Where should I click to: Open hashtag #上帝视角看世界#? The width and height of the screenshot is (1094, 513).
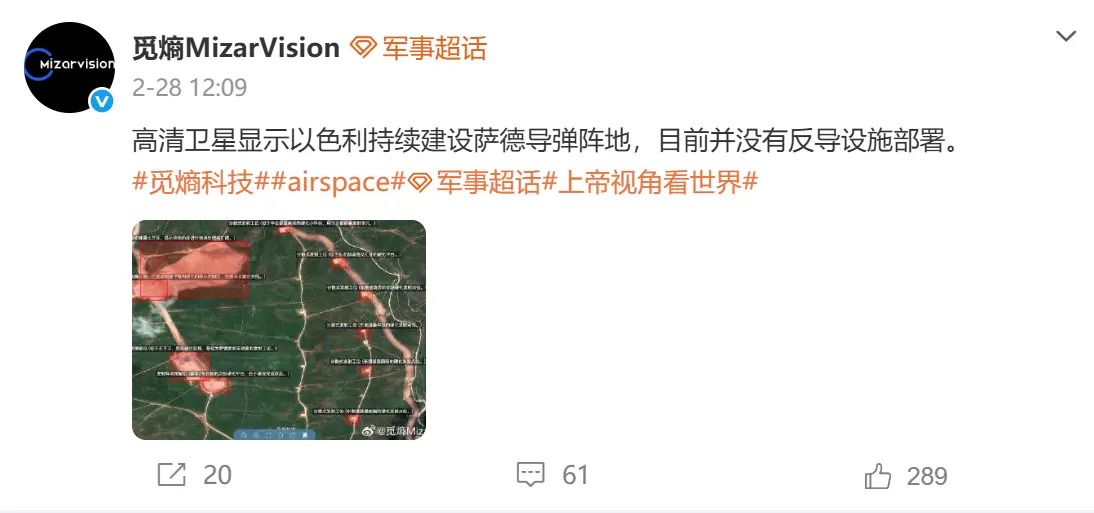point(650,183)
